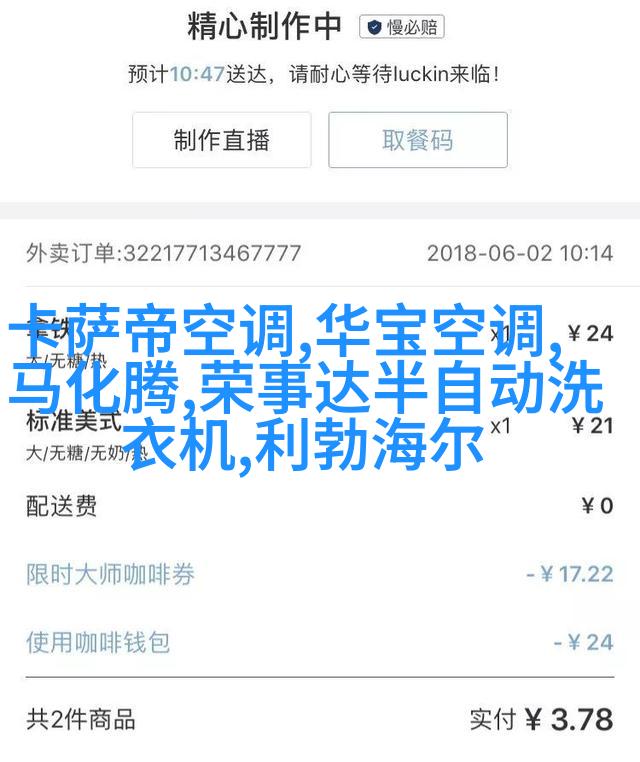
Task: Show the 取餐码 pickup code
Action: (418, 140)
